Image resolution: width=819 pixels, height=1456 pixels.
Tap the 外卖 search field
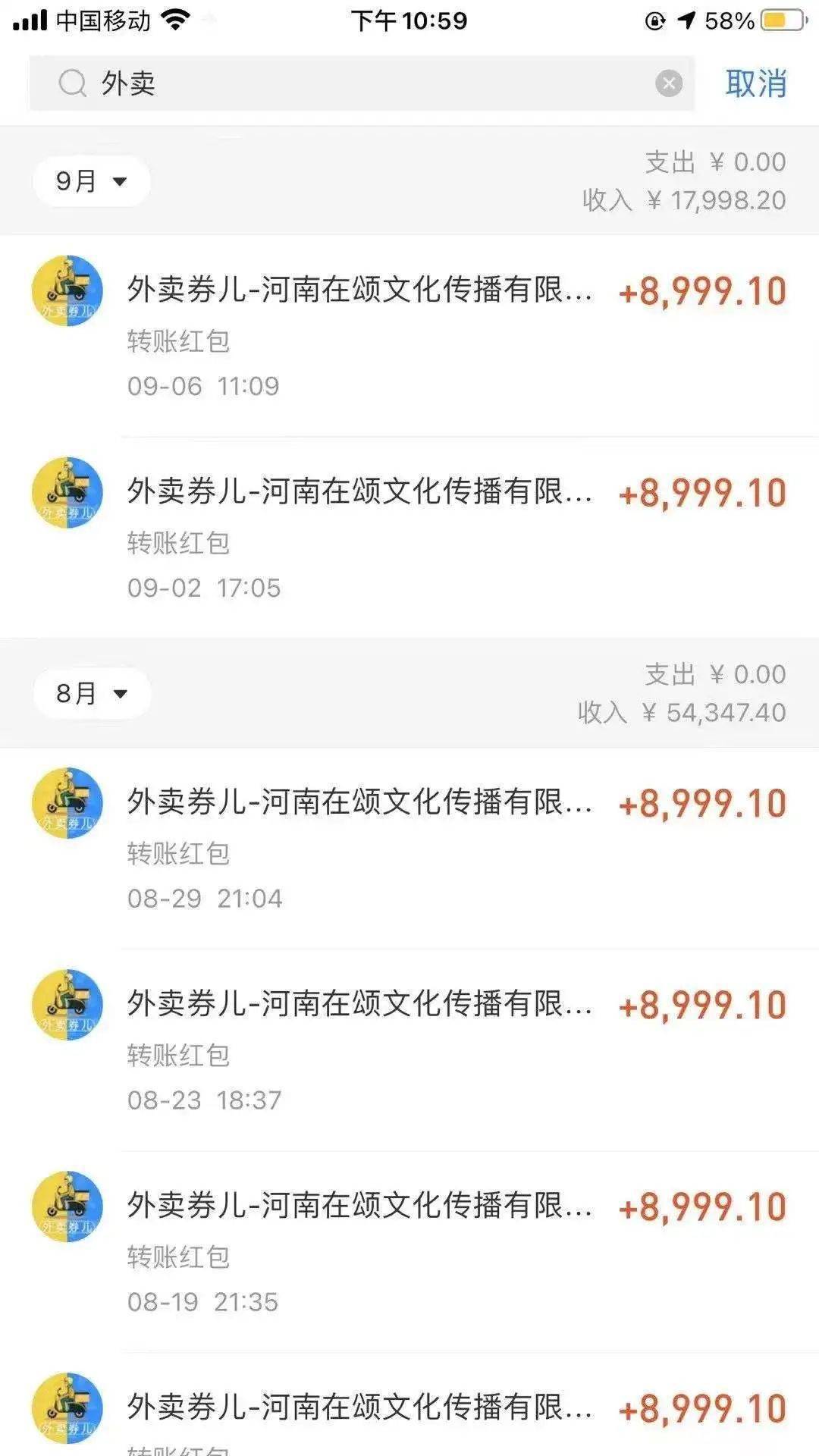click(x=362, y=83)
